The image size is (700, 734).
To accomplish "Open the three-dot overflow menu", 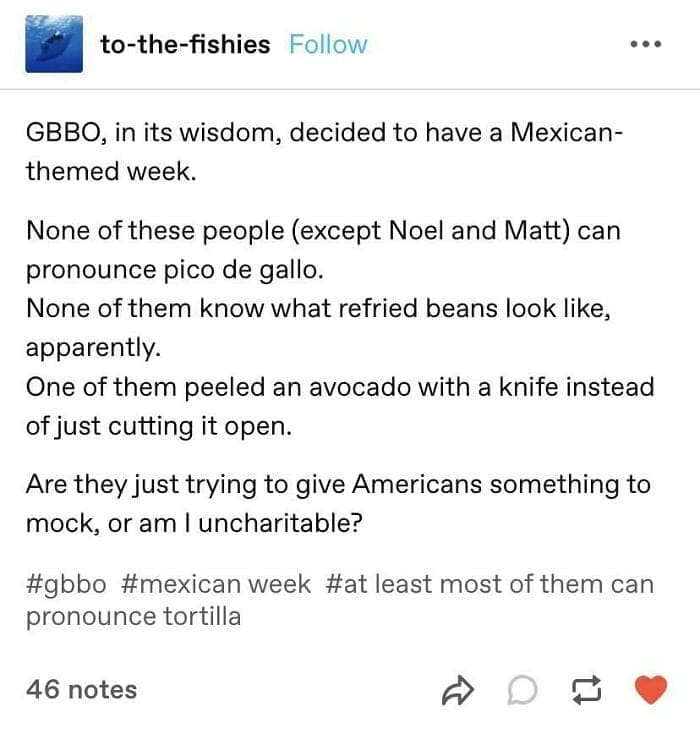I will point(646,44).
